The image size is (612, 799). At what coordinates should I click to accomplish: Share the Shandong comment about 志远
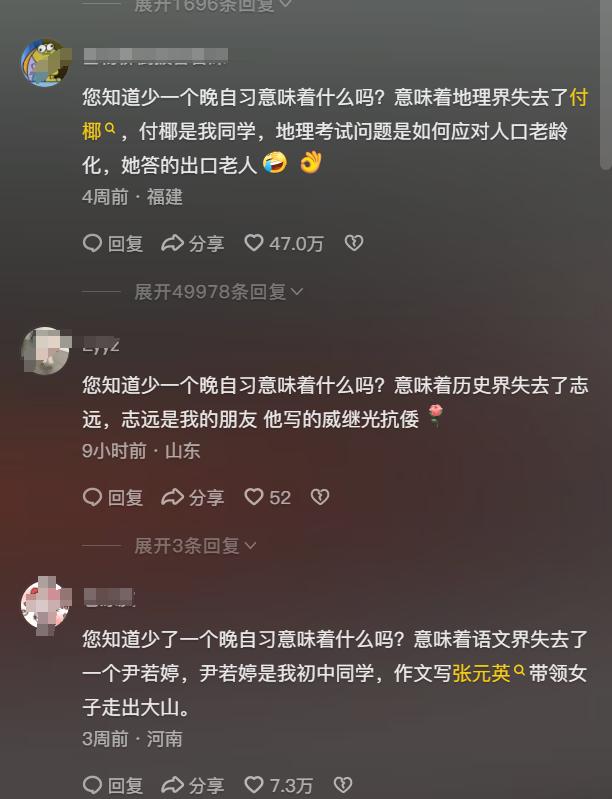tap(192, 497)
